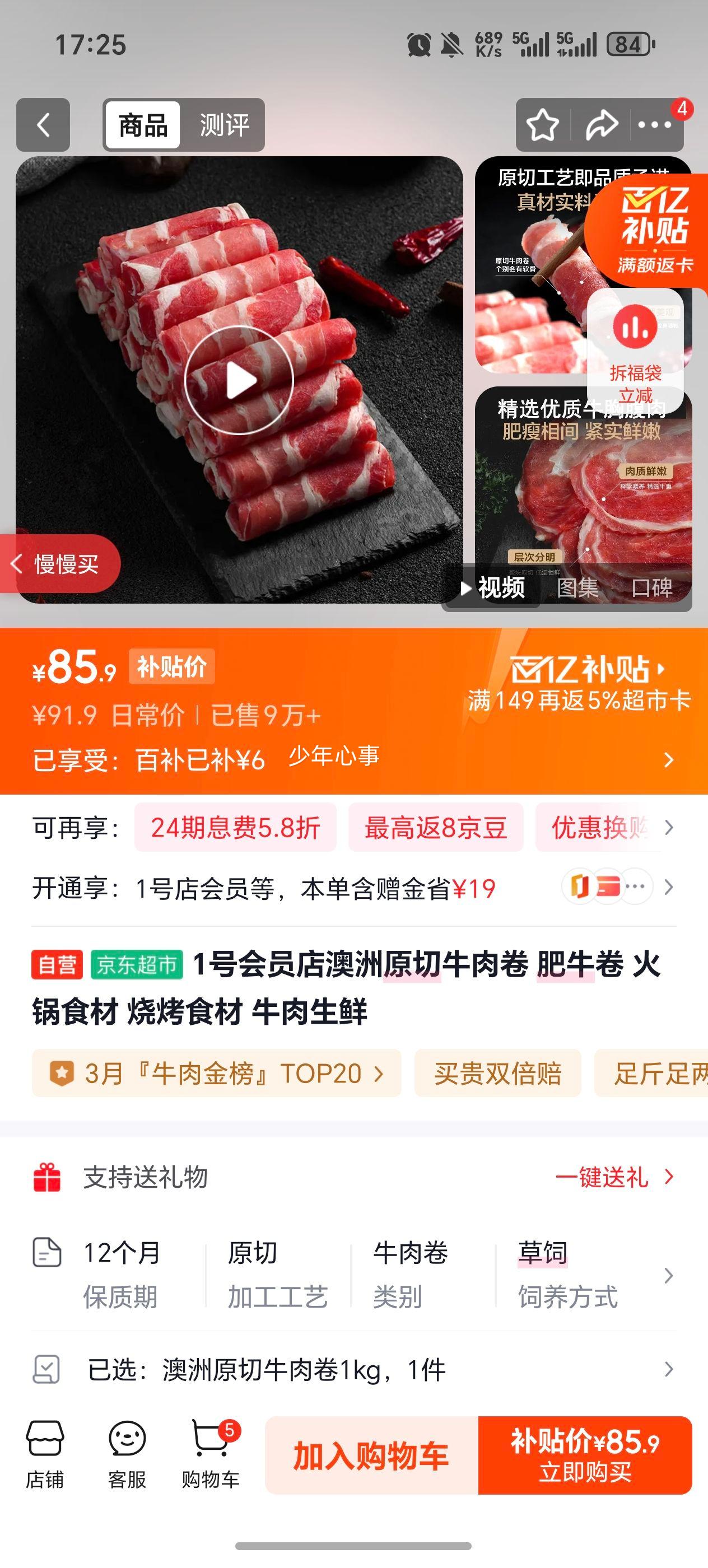Switch to the 测评 tab
Viewport: 708px width, 1568px height.
(x=224, y=125)
